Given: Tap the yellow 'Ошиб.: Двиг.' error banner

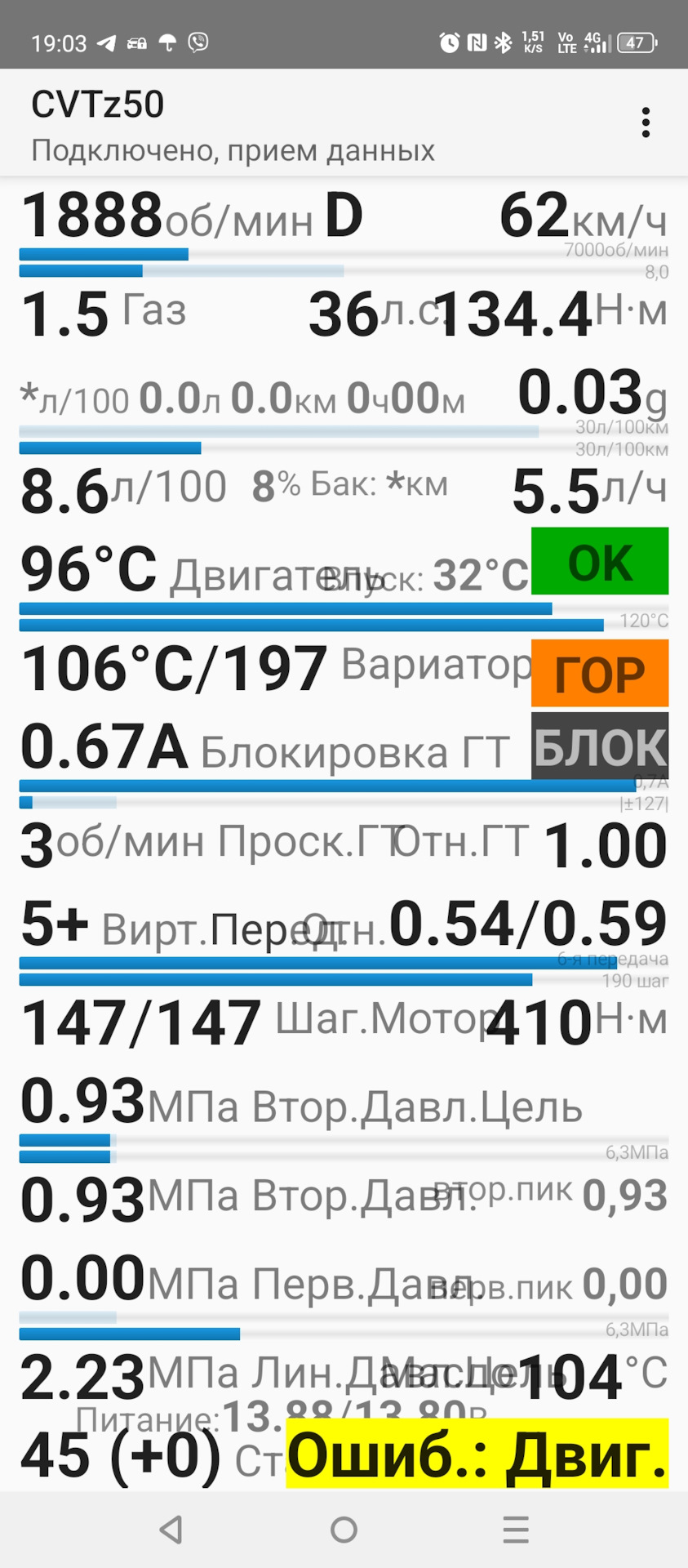Looking at the screenshot, I should (x=477, y=1455).
